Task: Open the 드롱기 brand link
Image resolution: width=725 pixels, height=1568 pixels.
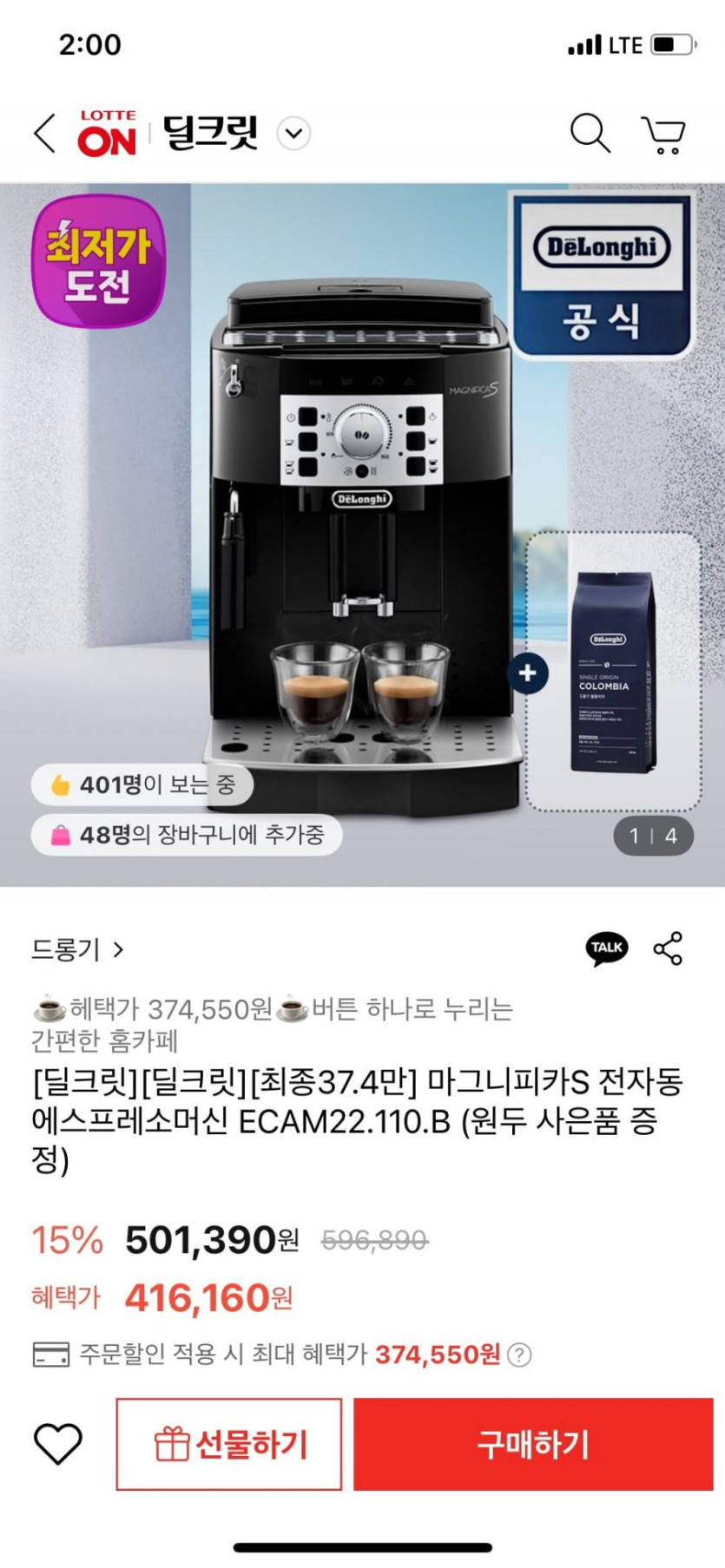Action: pos(77,949)
